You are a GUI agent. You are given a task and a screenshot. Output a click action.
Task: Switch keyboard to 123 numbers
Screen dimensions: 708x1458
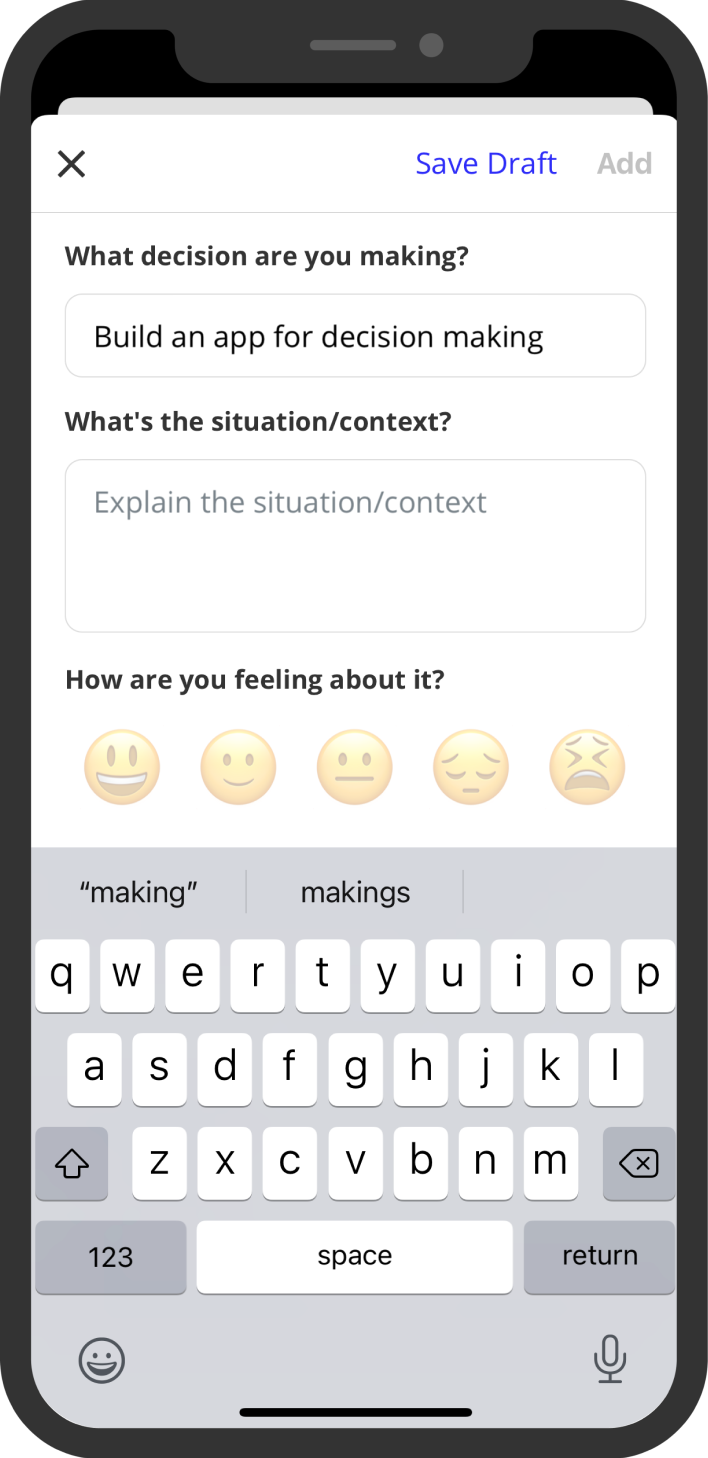click(x=111, y=1256)
